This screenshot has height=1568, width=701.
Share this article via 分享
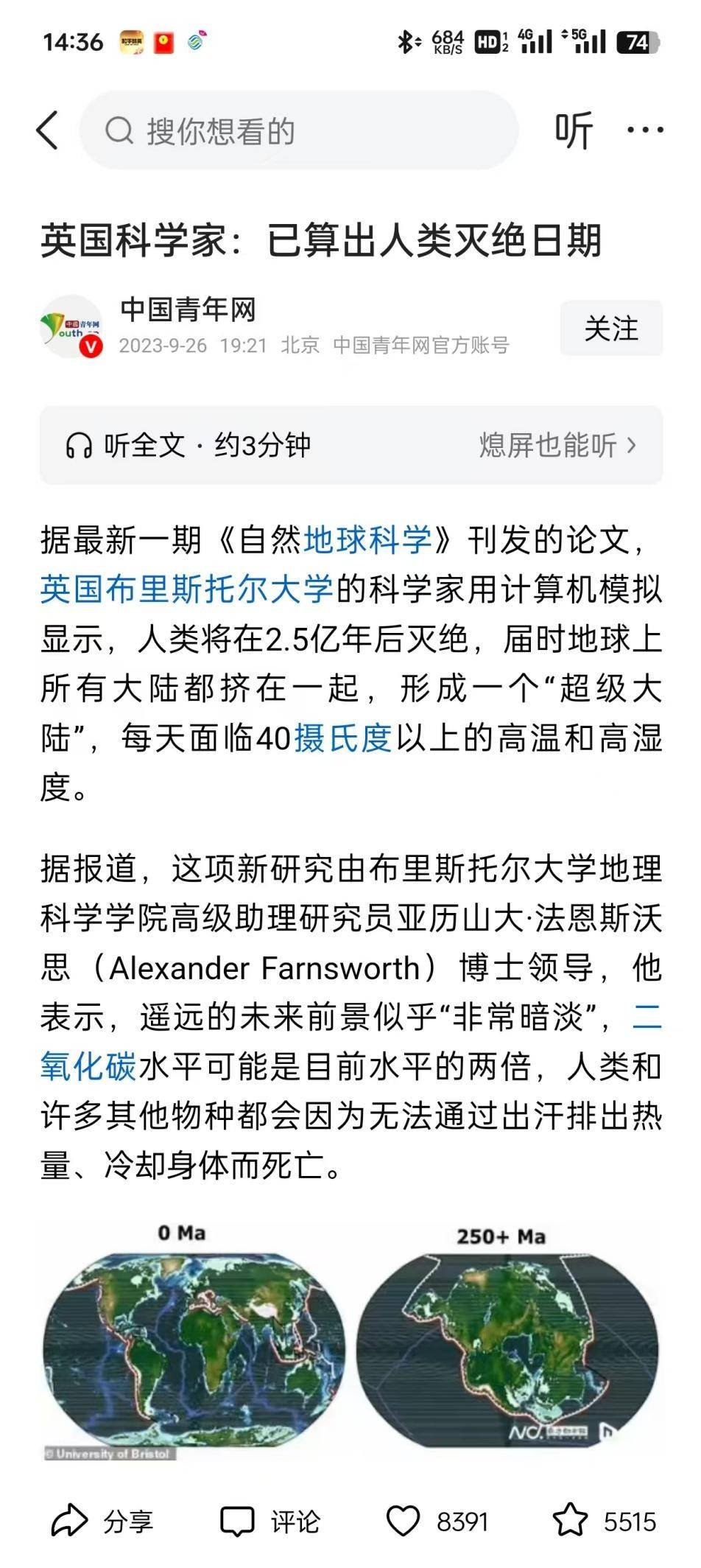(102, 1522)
